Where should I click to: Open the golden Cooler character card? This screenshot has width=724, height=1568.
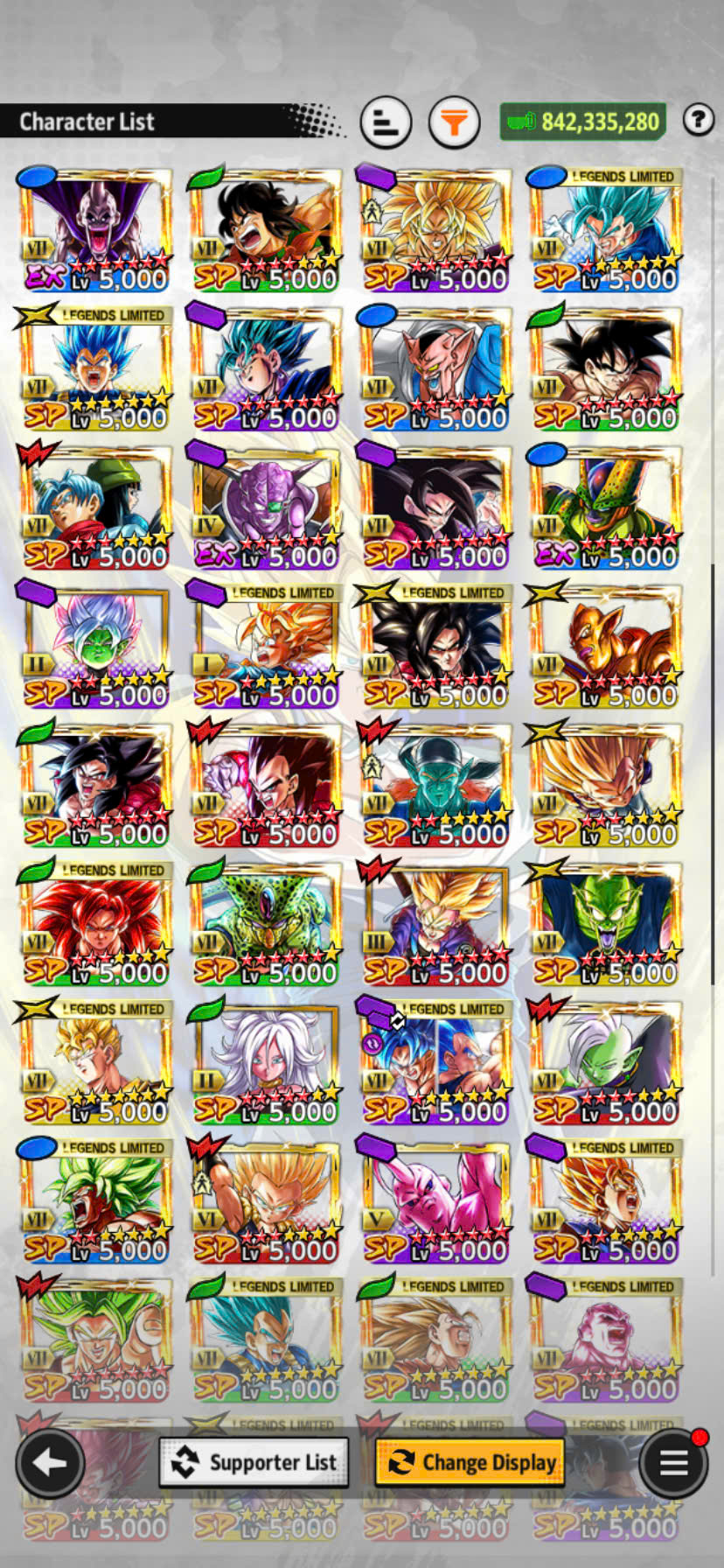(x=605, y=646)
